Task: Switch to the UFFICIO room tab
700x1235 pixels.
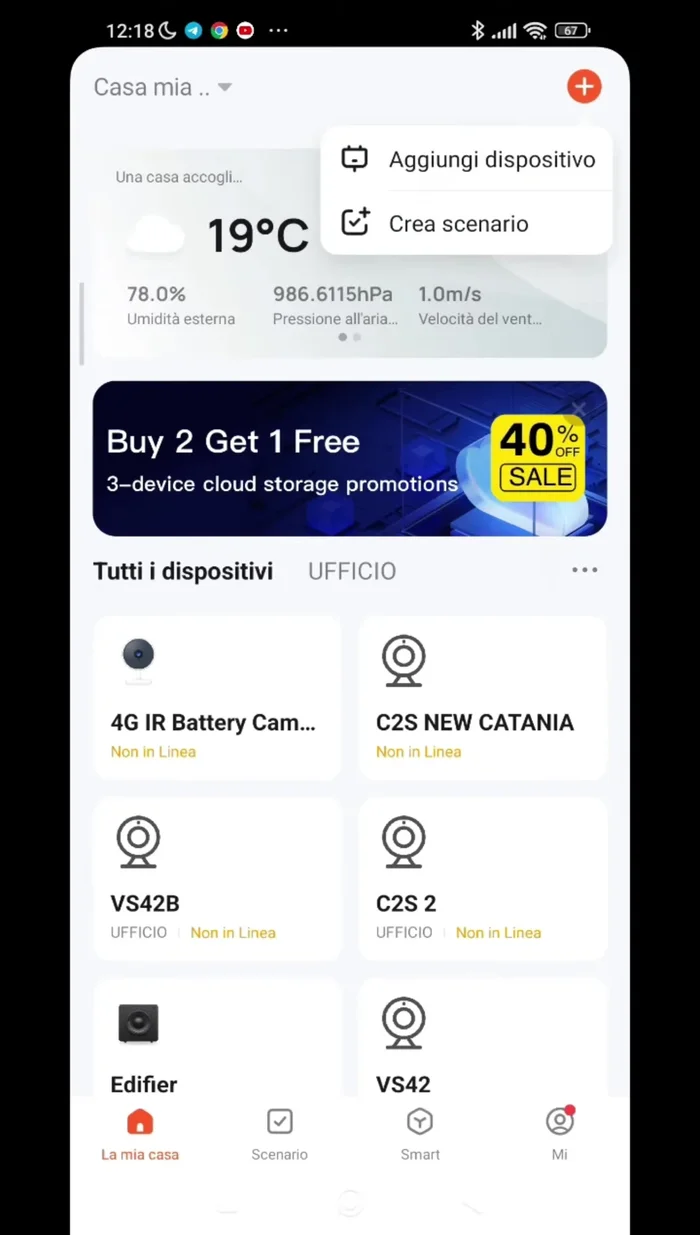Action: (x=352, y=571)
